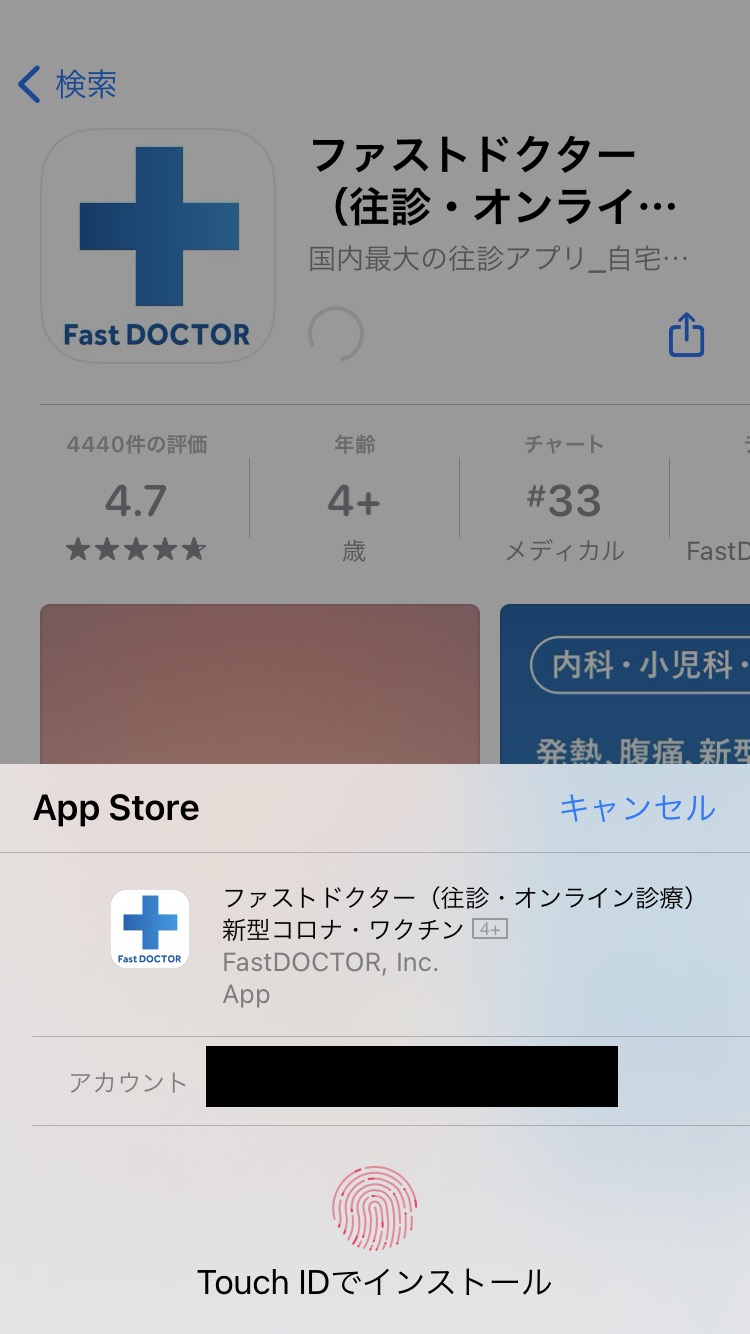
Task: Go back to 検索
Action: tap(68, 85)
